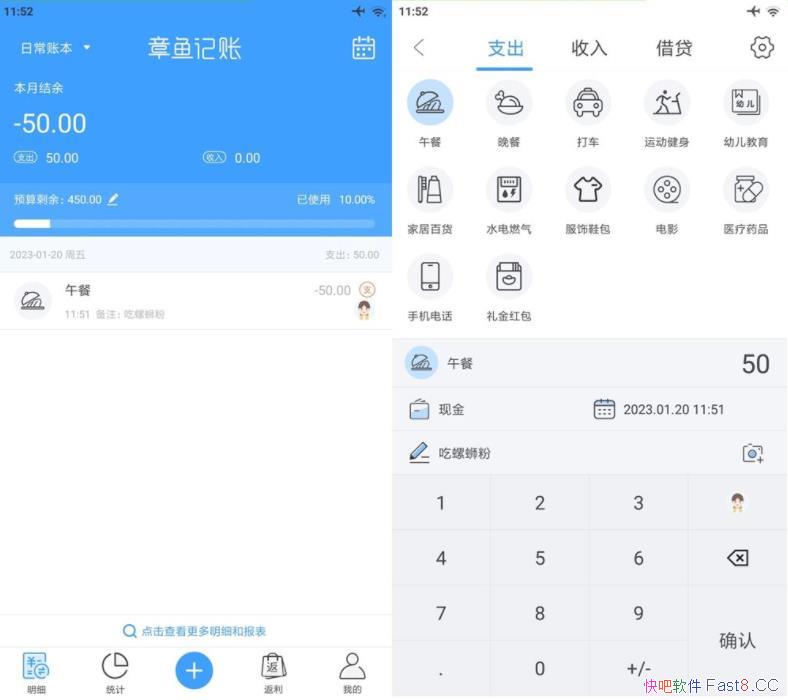Select the 礼金红包 category
Viewport: 788px width, 700px height.
(509, 287)
